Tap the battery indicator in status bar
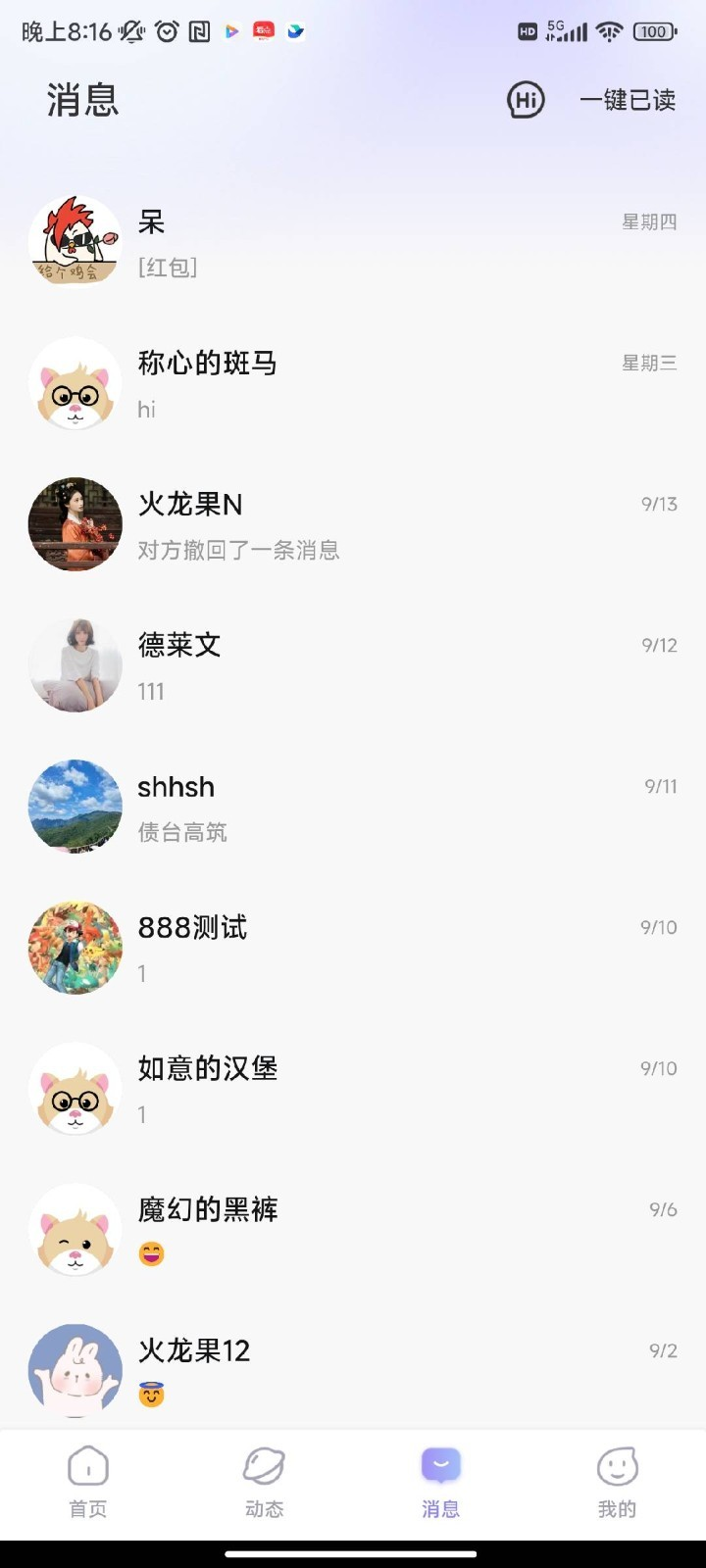Image resolution: width=706 pixels, height=1568 pixels. 655,30
